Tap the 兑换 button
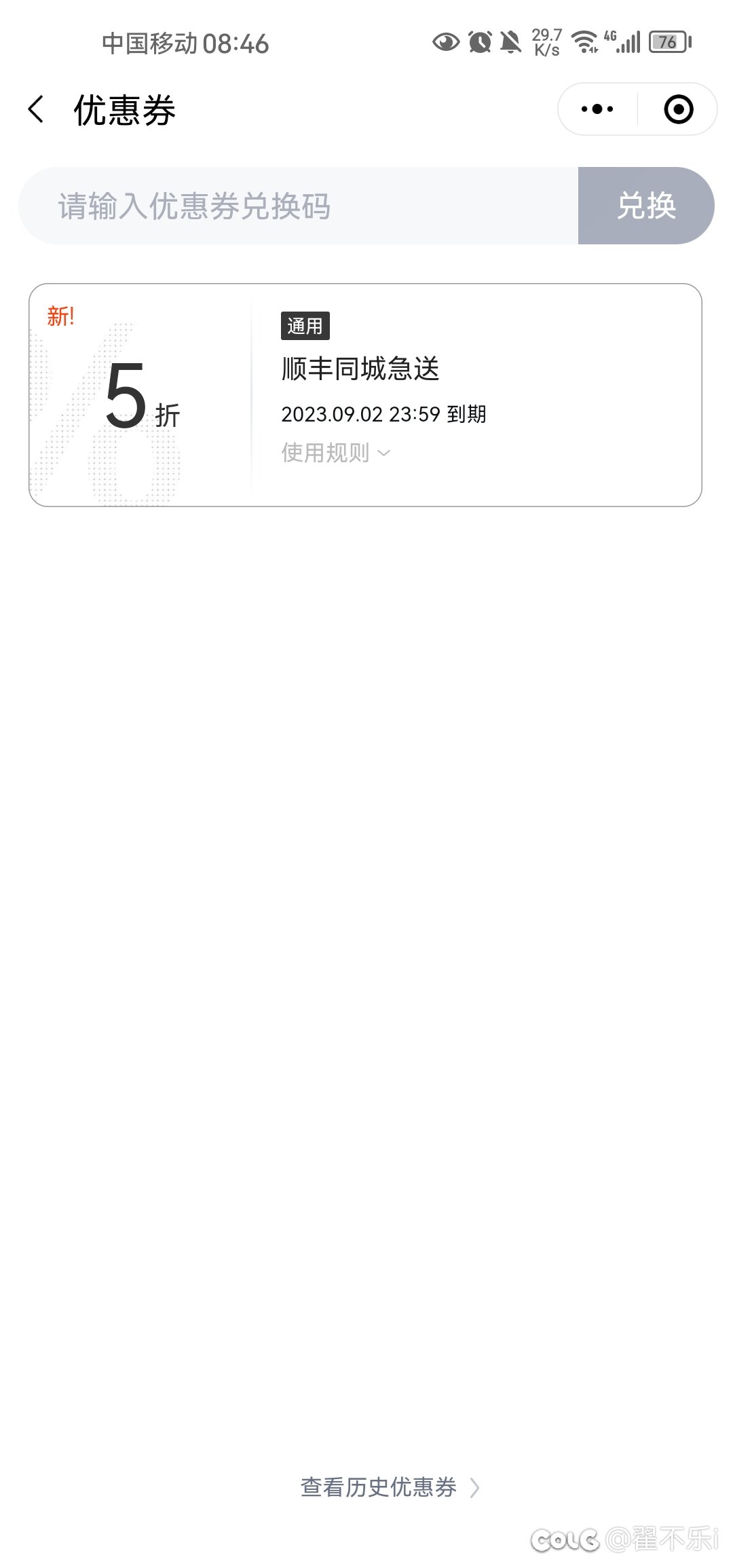The image size is (733, 1568). click(x=646, y=206)
